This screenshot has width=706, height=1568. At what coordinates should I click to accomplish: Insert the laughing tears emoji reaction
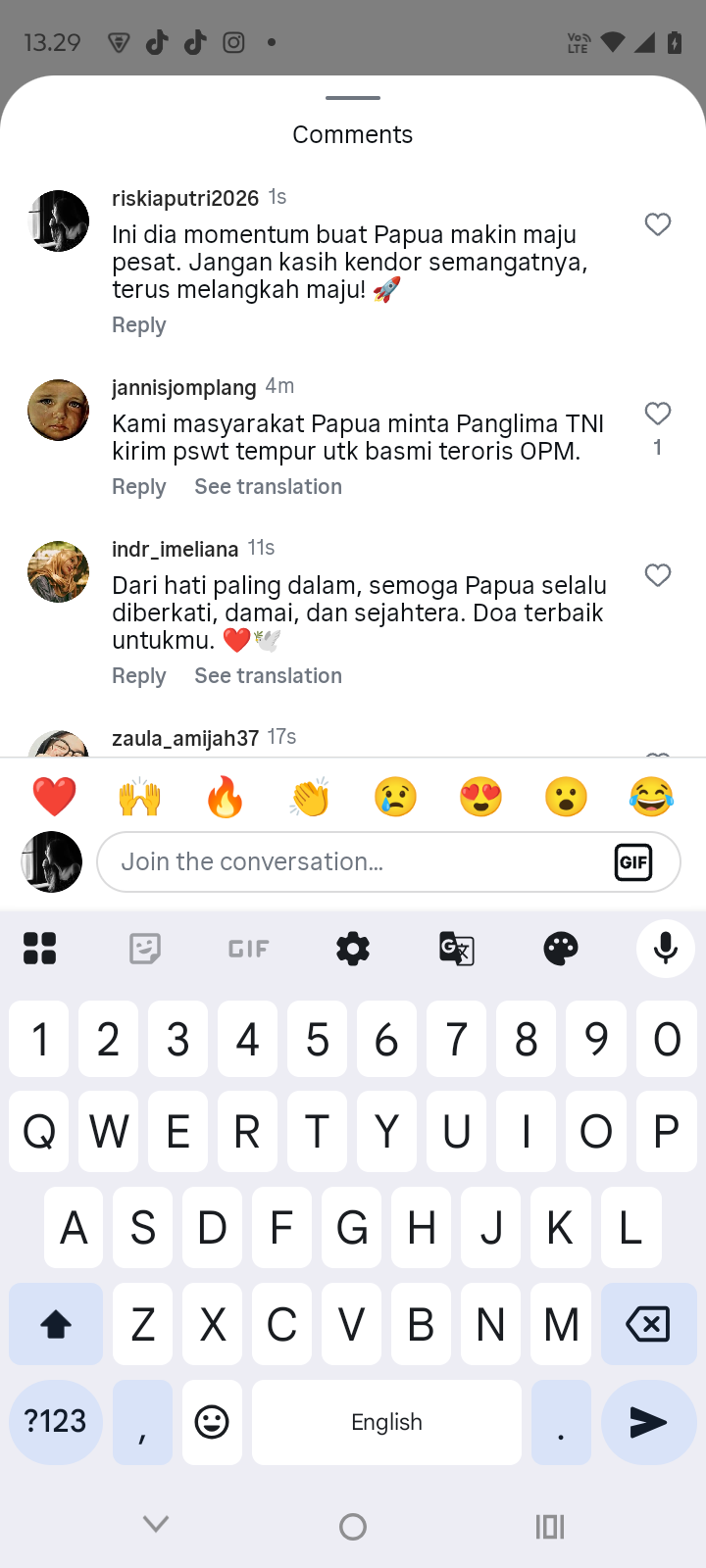click(651, 797)
